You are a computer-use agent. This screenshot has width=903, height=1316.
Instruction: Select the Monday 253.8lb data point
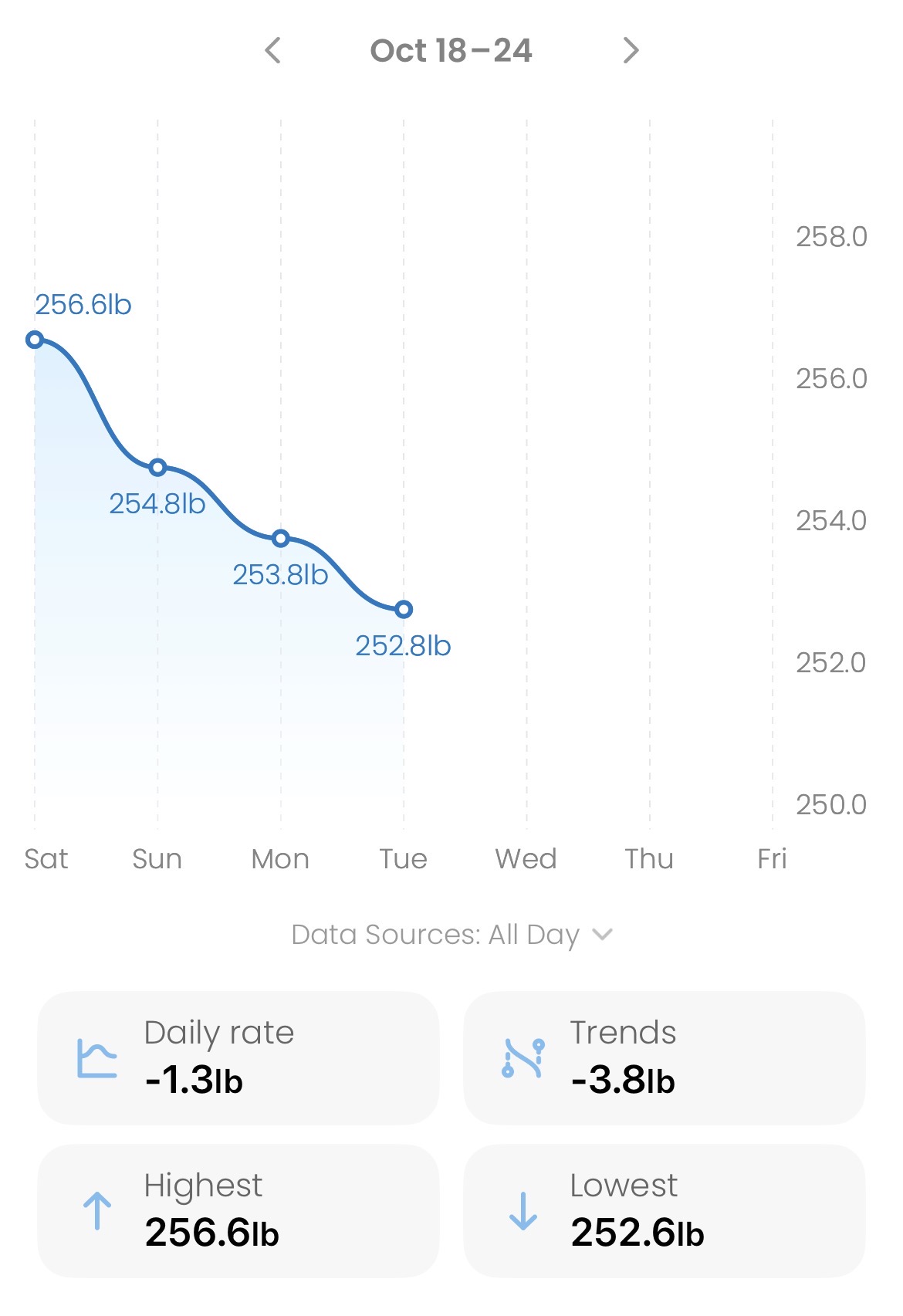(281, 538)
